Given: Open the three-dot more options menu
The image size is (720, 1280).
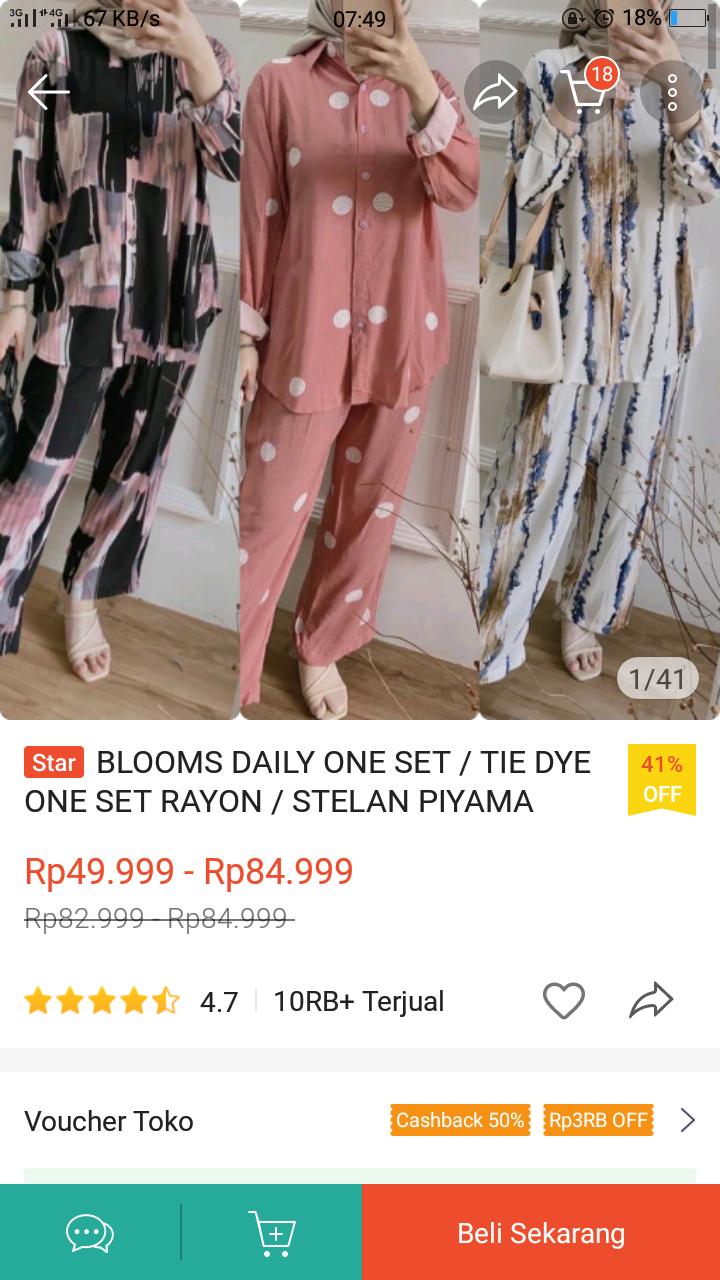Looking at the screenshot, I should click(672, 92).
